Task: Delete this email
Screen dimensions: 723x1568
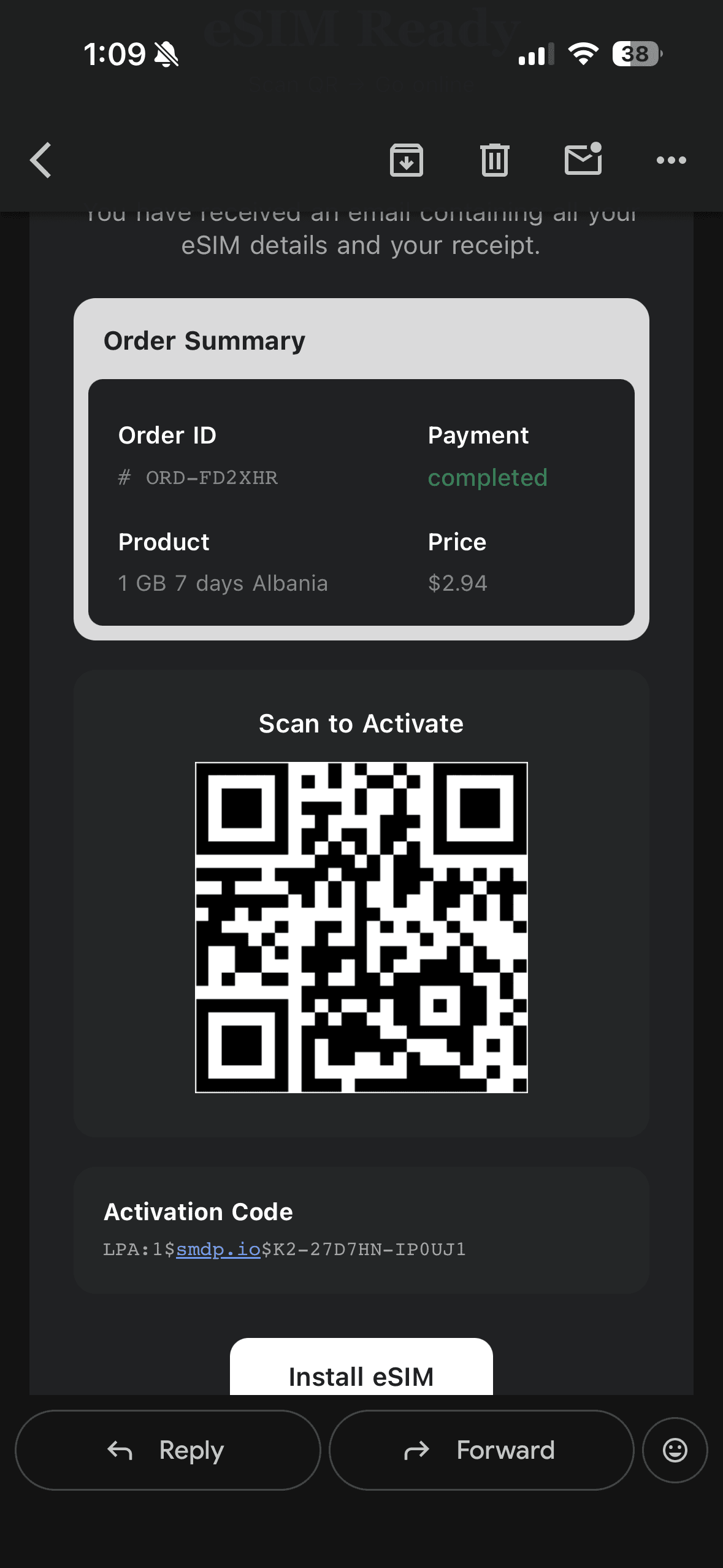Action: (x=494, y=160)
